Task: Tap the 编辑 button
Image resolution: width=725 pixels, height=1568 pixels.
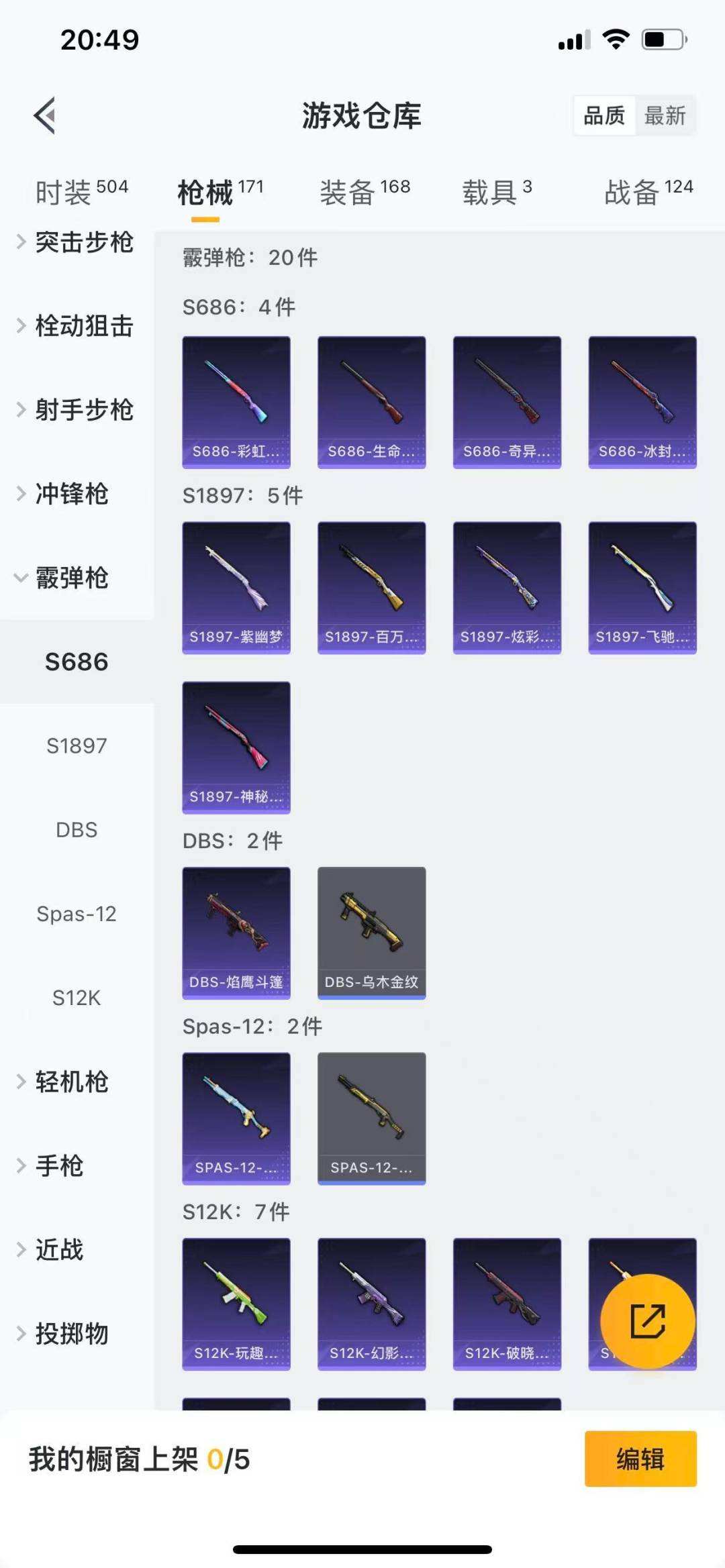Action: pos(640,1459)
